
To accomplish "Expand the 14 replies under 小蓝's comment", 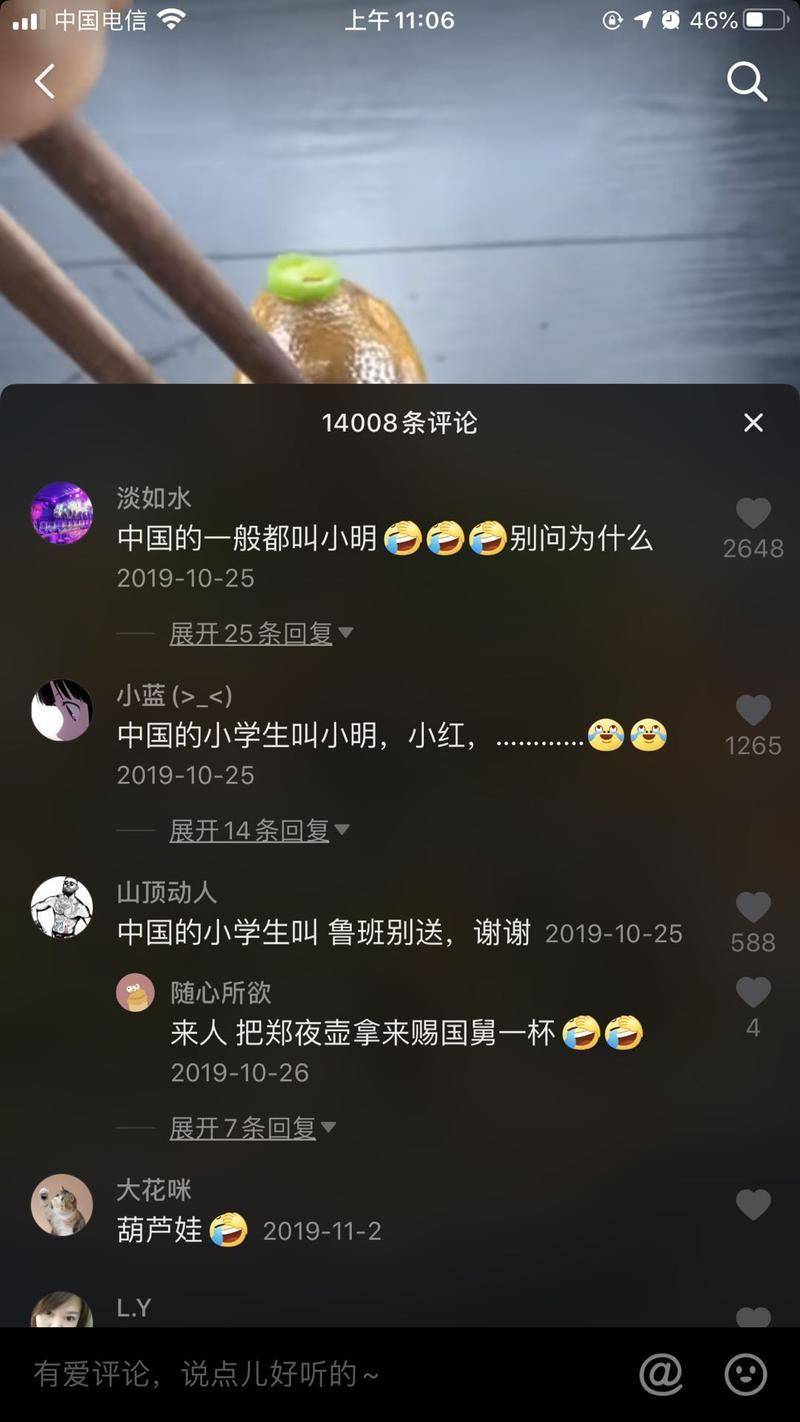I will coord(259,830).
